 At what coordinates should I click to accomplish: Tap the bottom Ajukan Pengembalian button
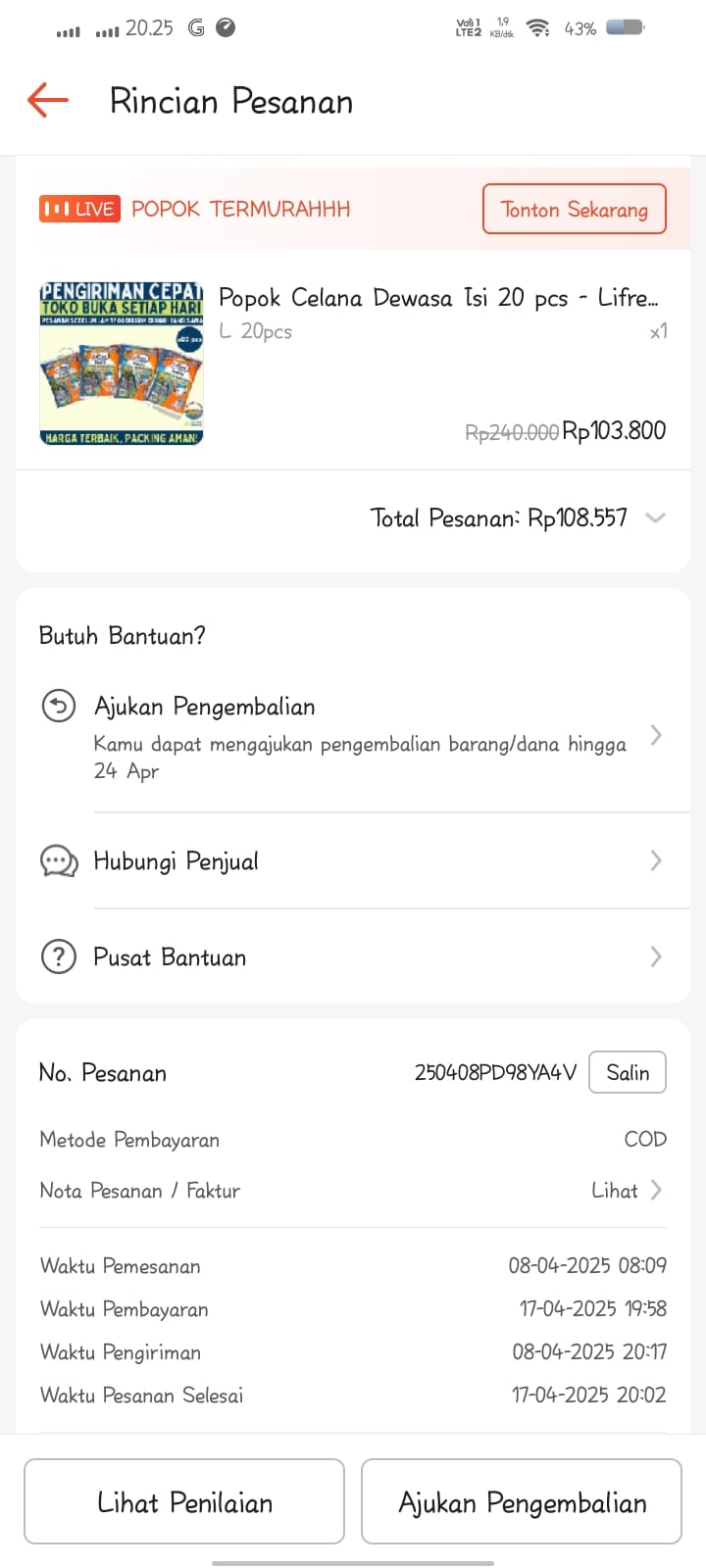tap(522, 1501)
